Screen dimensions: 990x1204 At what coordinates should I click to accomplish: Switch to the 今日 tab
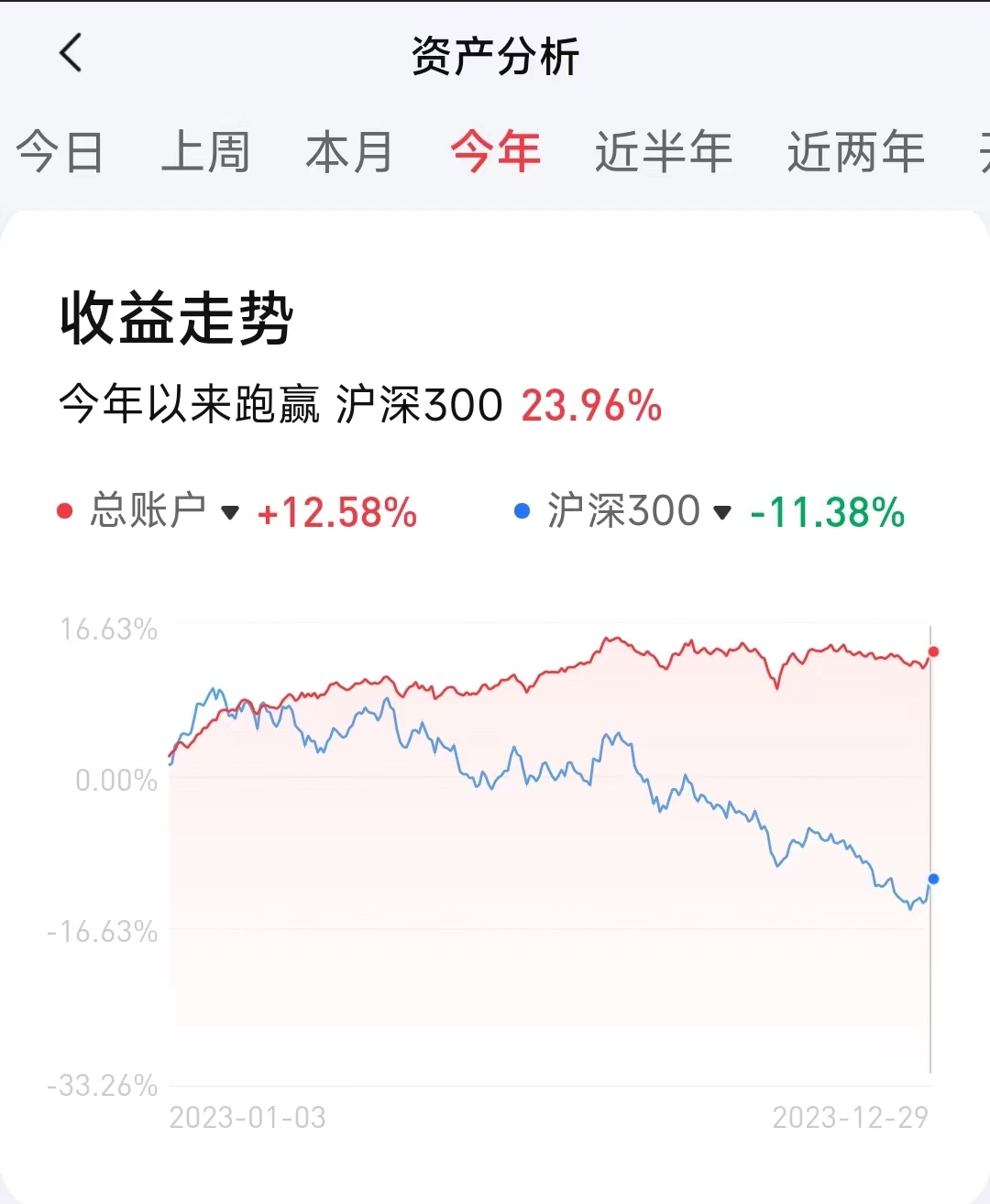(x=60, y=152)
